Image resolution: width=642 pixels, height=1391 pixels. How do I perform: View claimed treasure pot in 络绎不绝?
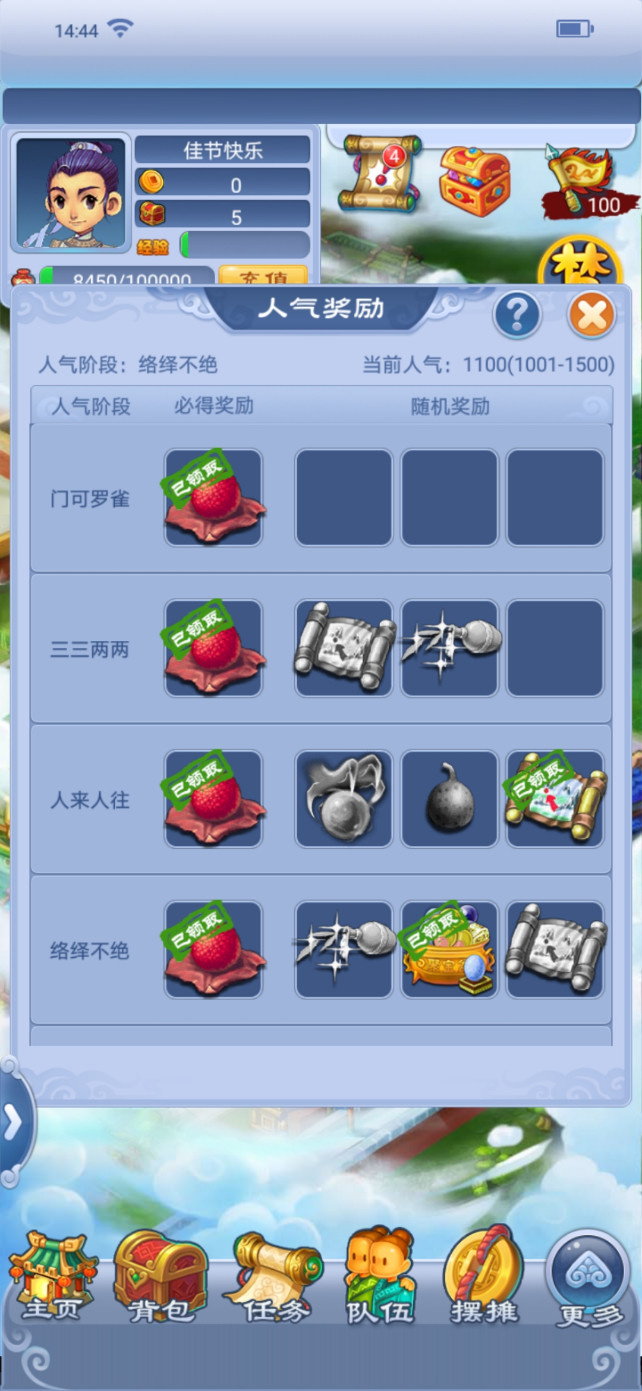point(449,949)
